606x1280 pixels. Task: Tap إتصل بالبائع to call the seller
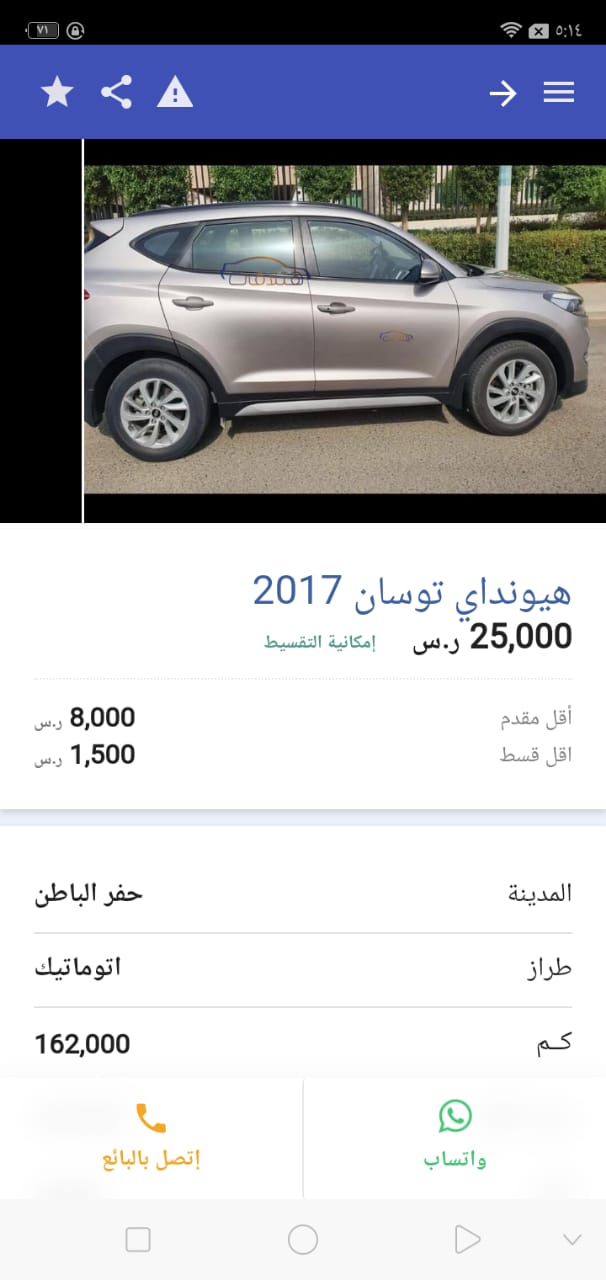[x=151, y=1137]
